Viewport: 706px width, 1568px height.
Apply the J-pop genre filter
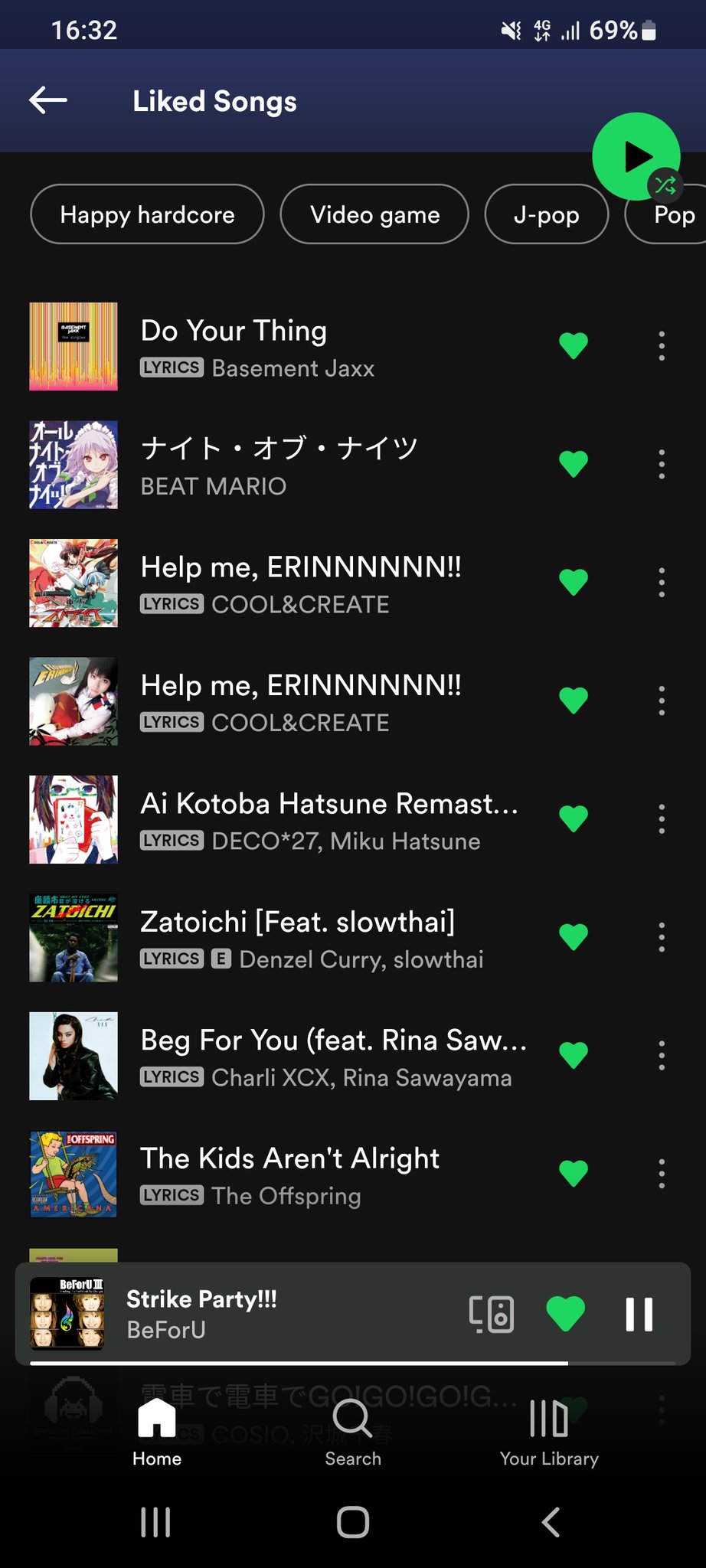(x=546, y=214)
